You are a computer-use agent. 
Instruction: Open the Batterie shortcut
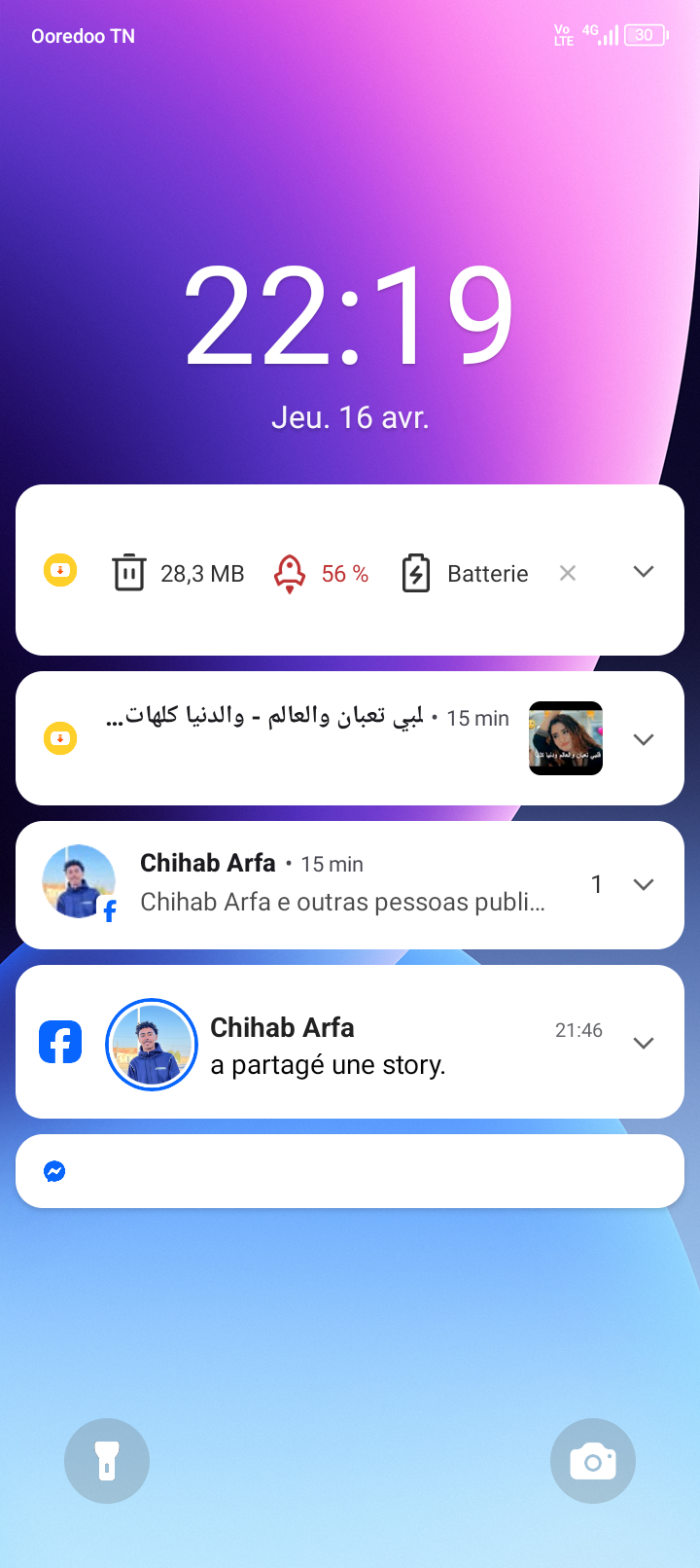[x=466, y=573]
